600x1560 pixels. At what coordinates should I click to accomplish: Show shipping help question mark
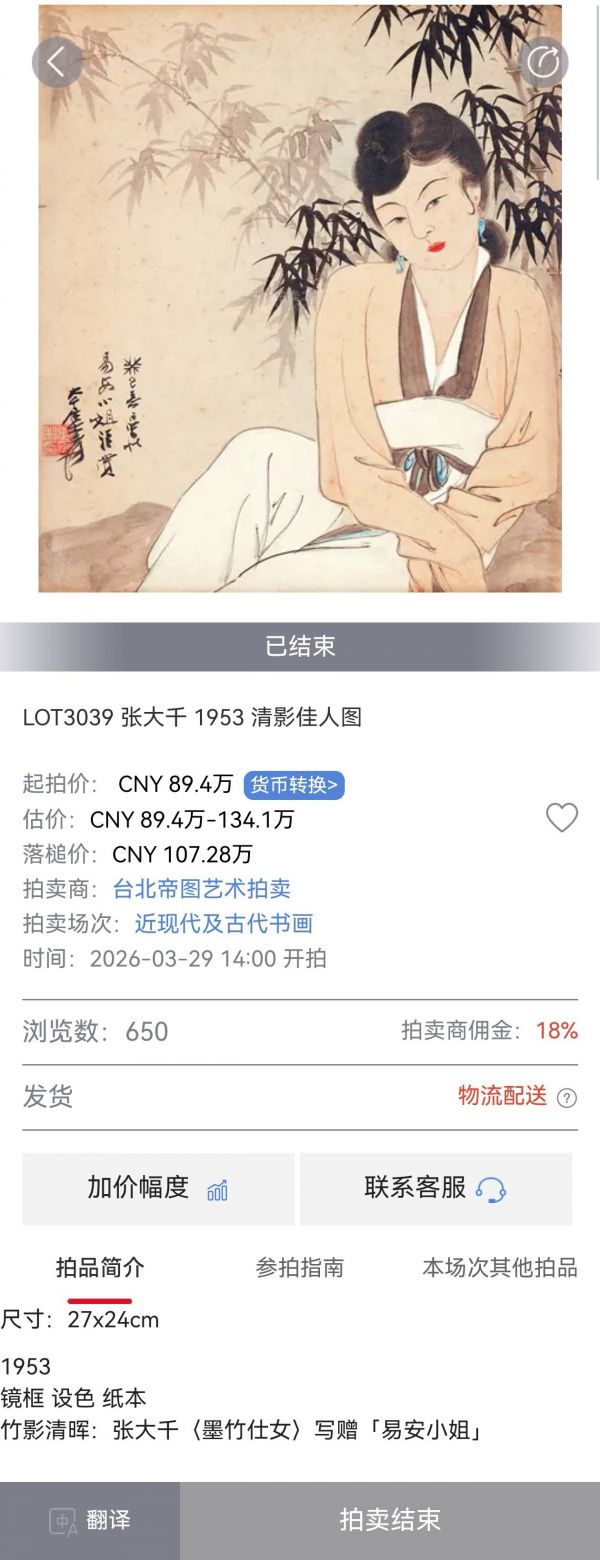click(x=566, y=1098)
